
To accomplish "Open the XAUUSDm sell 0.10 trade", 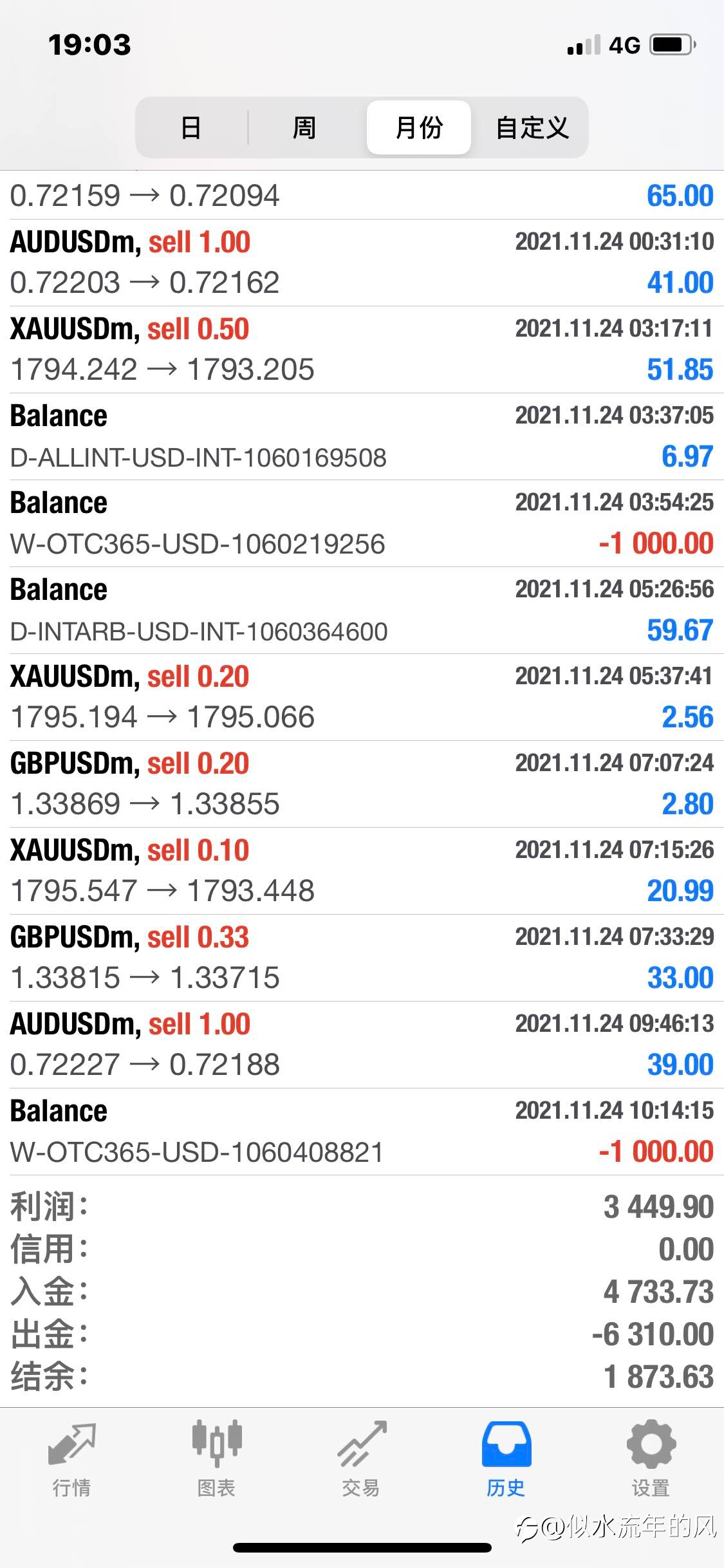I will (x=362, y=871).
